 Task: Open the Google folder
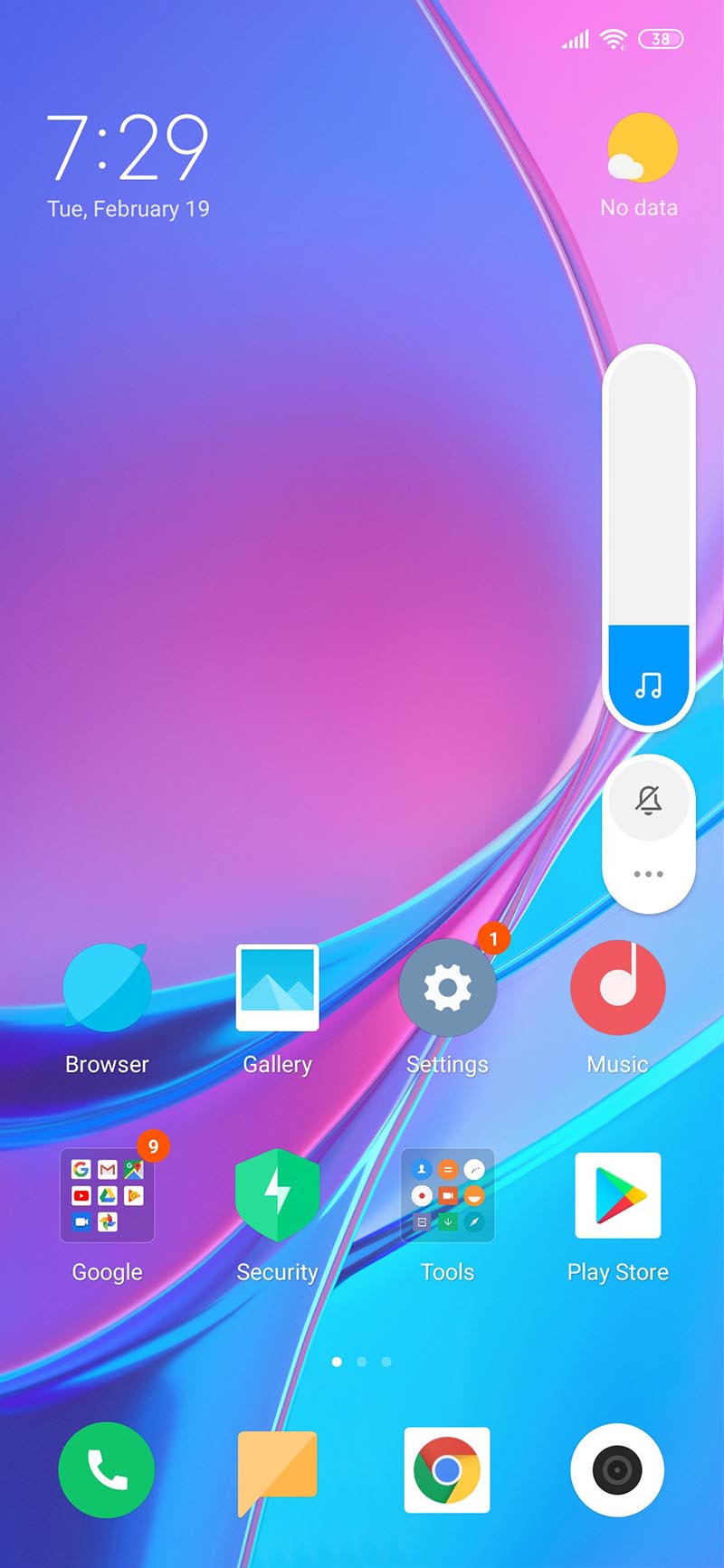tap(107, 1195)
